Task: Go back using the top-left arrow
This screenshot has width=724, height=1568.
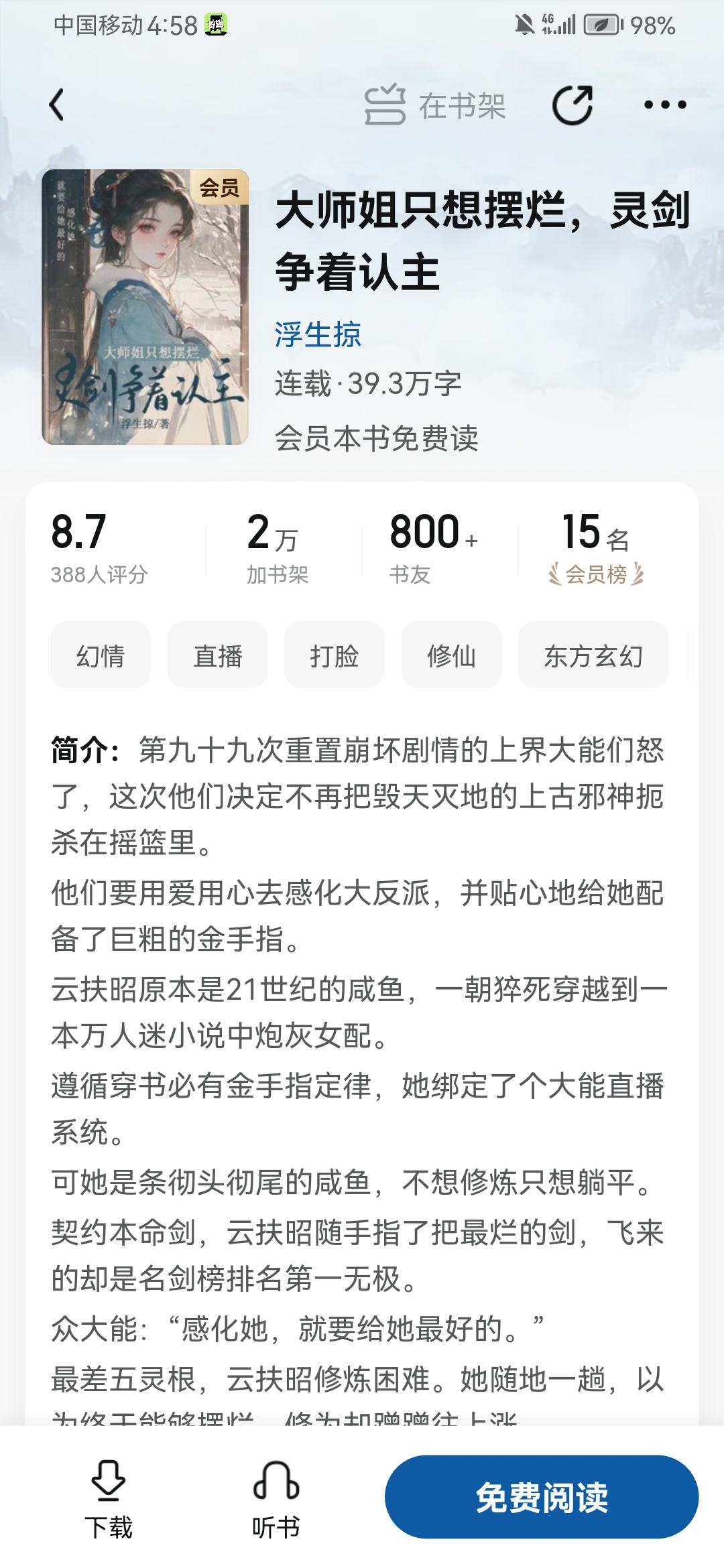Action: click(x=57, y=105)
